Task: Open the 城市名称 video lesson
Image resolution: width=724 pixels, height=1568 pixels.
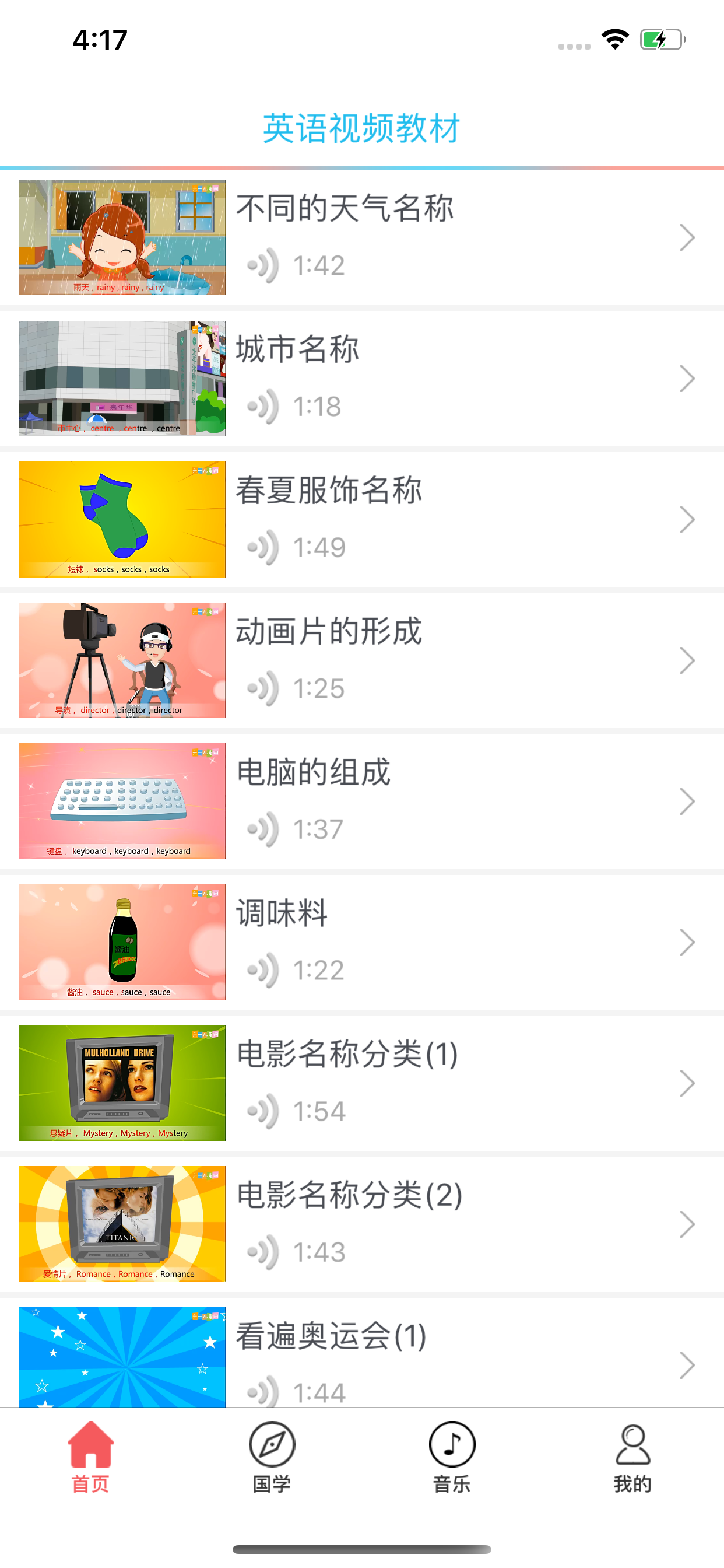Action: point(362,379)
